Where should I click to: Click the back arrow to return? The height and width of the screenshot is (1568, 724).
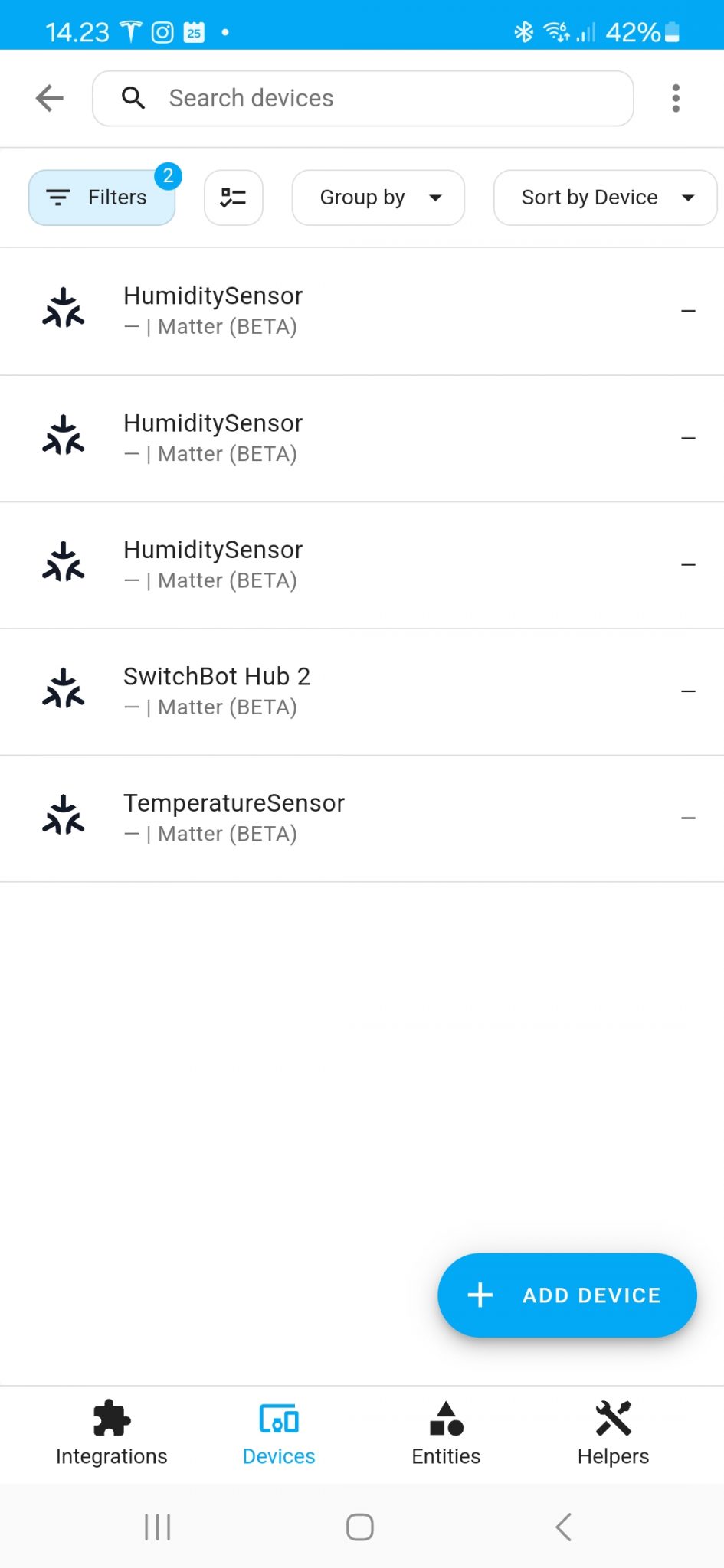48,98
